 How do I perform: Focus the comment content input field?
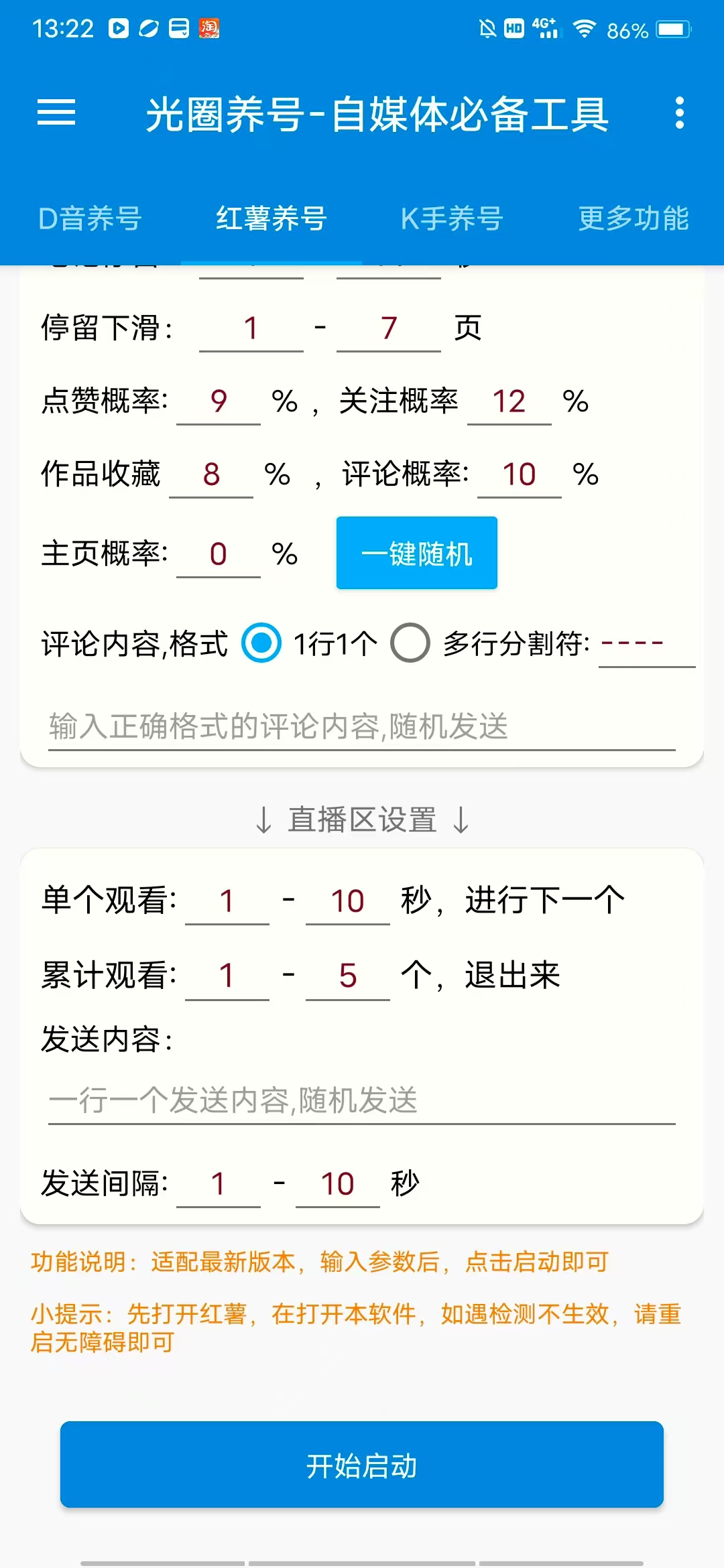click(362, 727)
